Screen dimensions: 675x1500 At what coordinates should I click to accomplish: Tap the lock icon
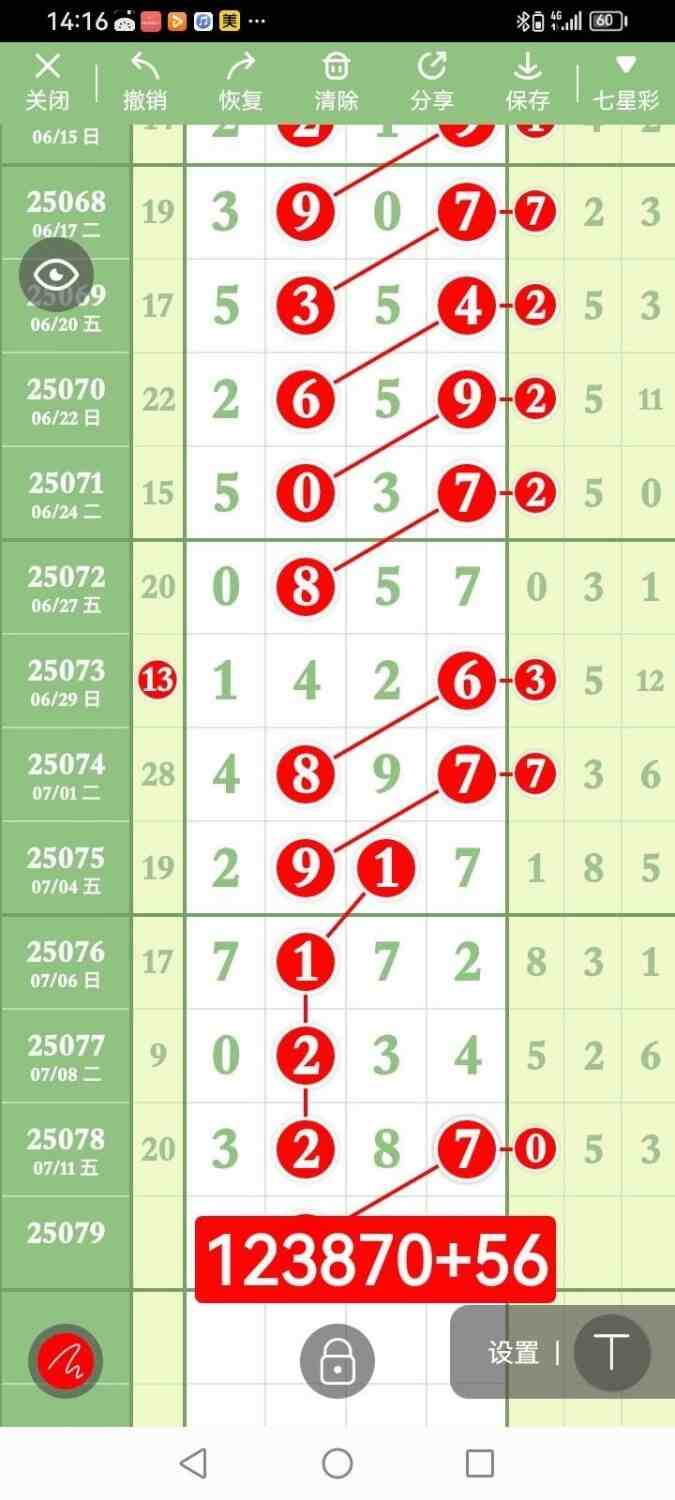pos(337,1361)
